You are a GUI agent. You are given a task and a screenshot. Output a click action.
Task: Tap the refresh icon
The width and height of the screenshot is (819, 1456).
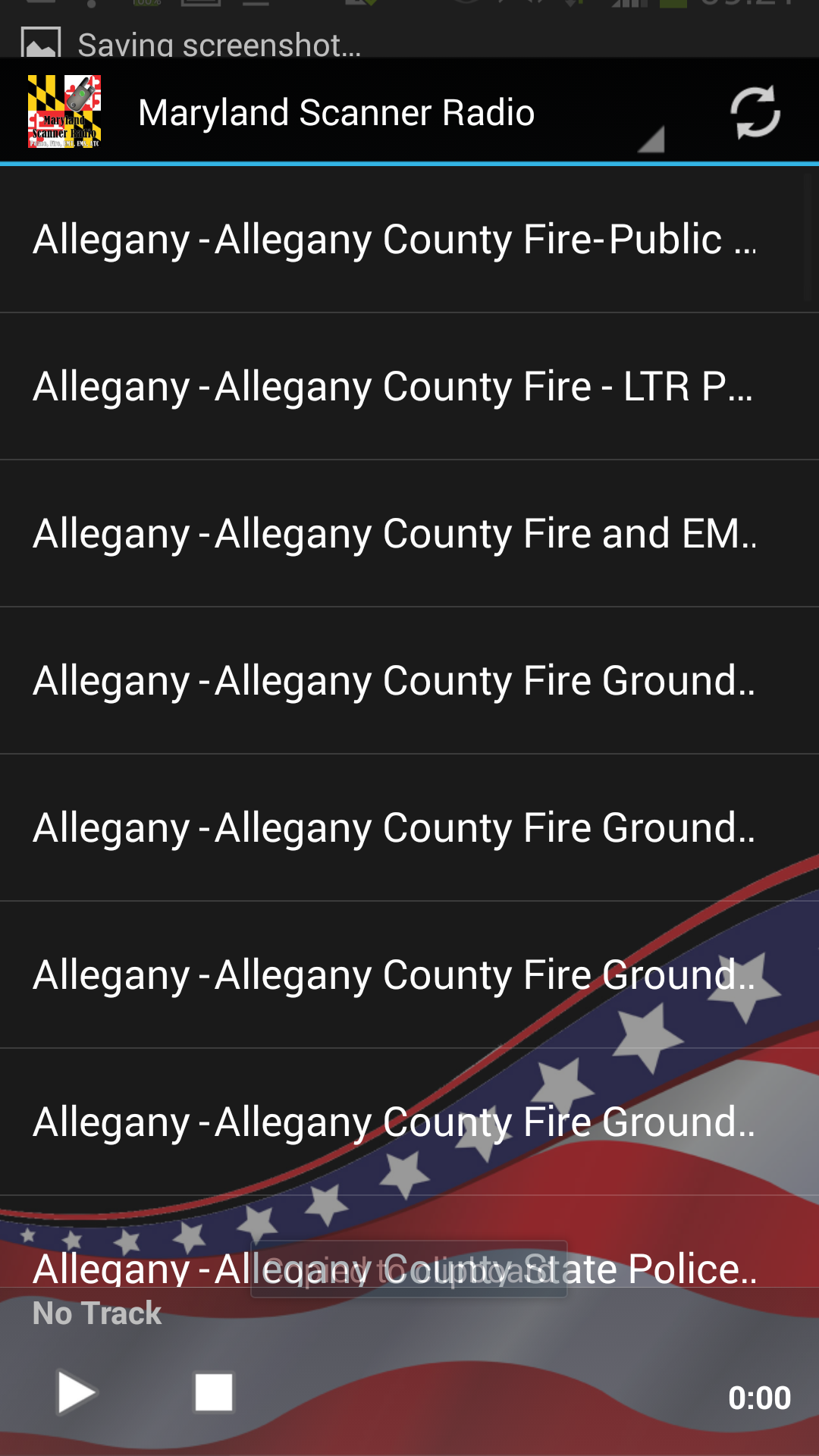[x=755, y=113]
